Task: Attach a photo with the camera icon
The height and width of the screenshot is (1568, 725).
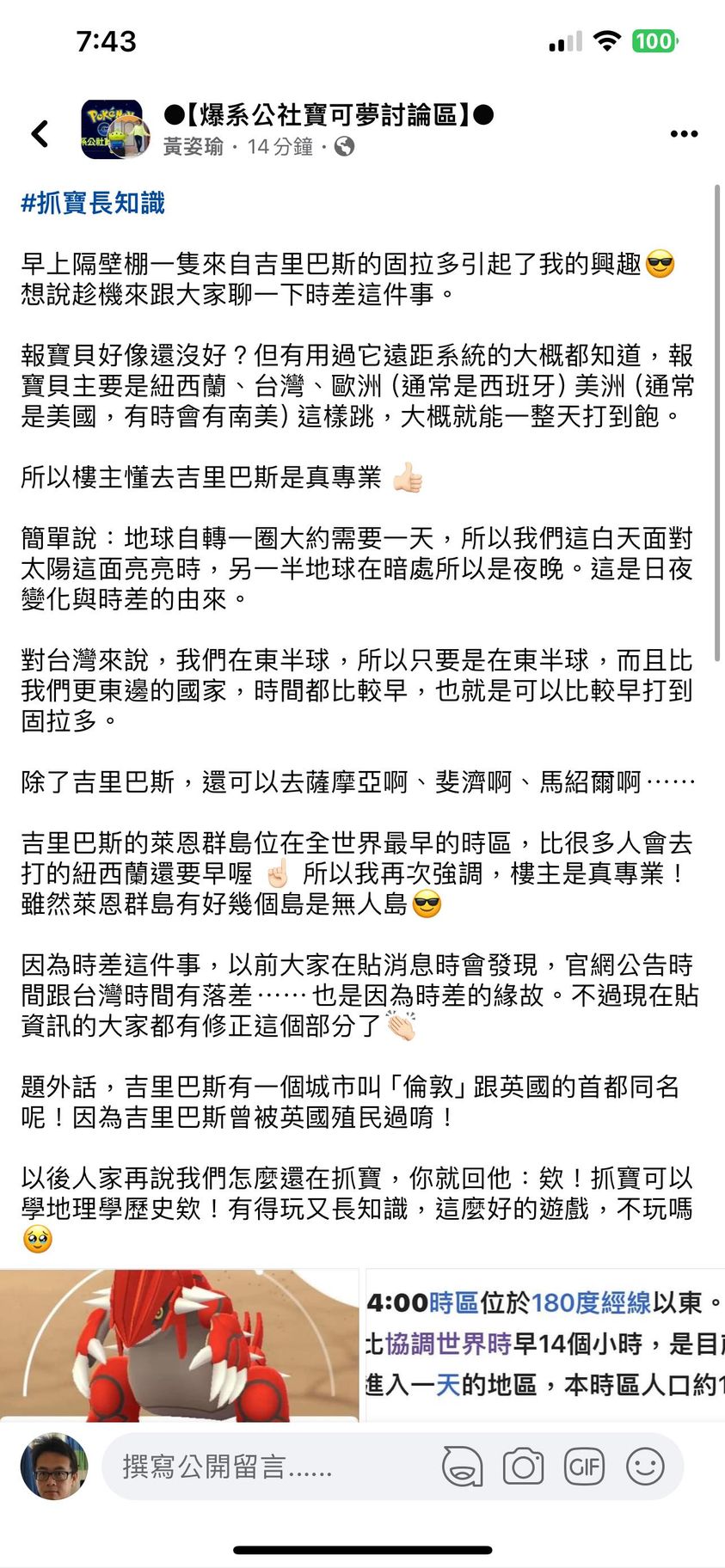Action: pos(523,1467)
